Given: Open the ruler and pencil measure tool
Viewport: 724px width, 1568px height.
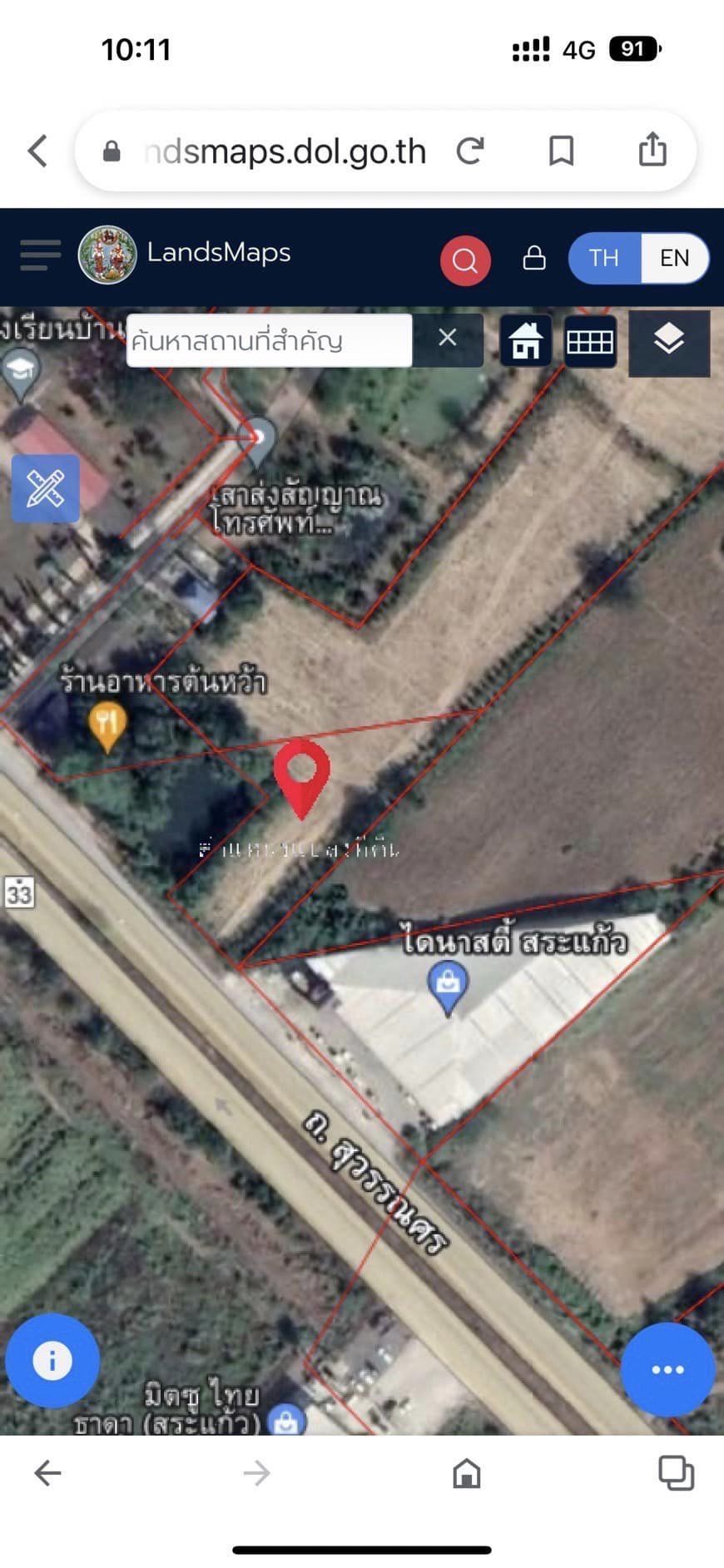Looking at the screenshot, I should pyautogui.click(x=45, y=488).
